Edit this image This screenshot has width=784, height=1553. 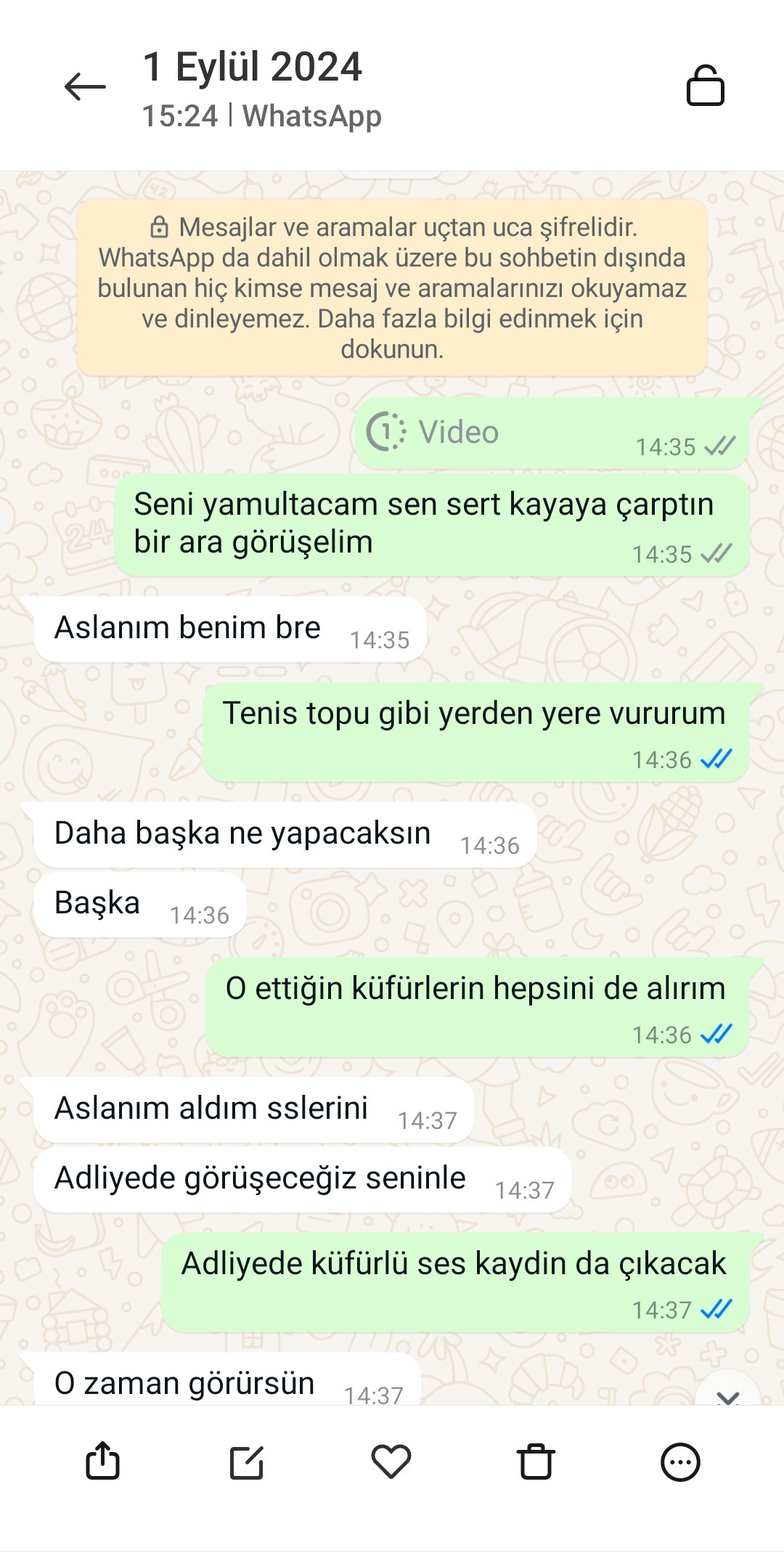[247, 1462]
